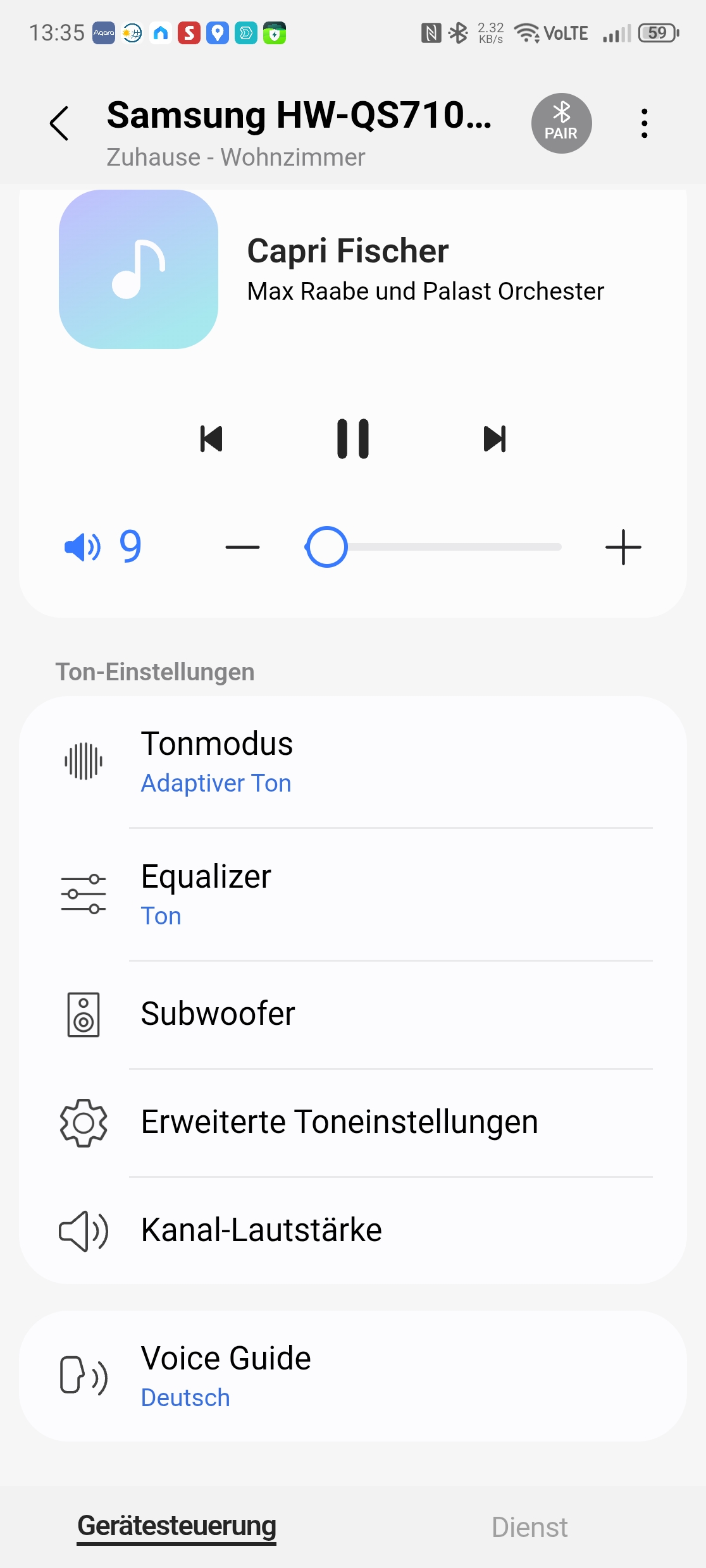The width and height of the screenshot is (706, 1568).
Task: Skip to the previous track
Action: [211, 439]
